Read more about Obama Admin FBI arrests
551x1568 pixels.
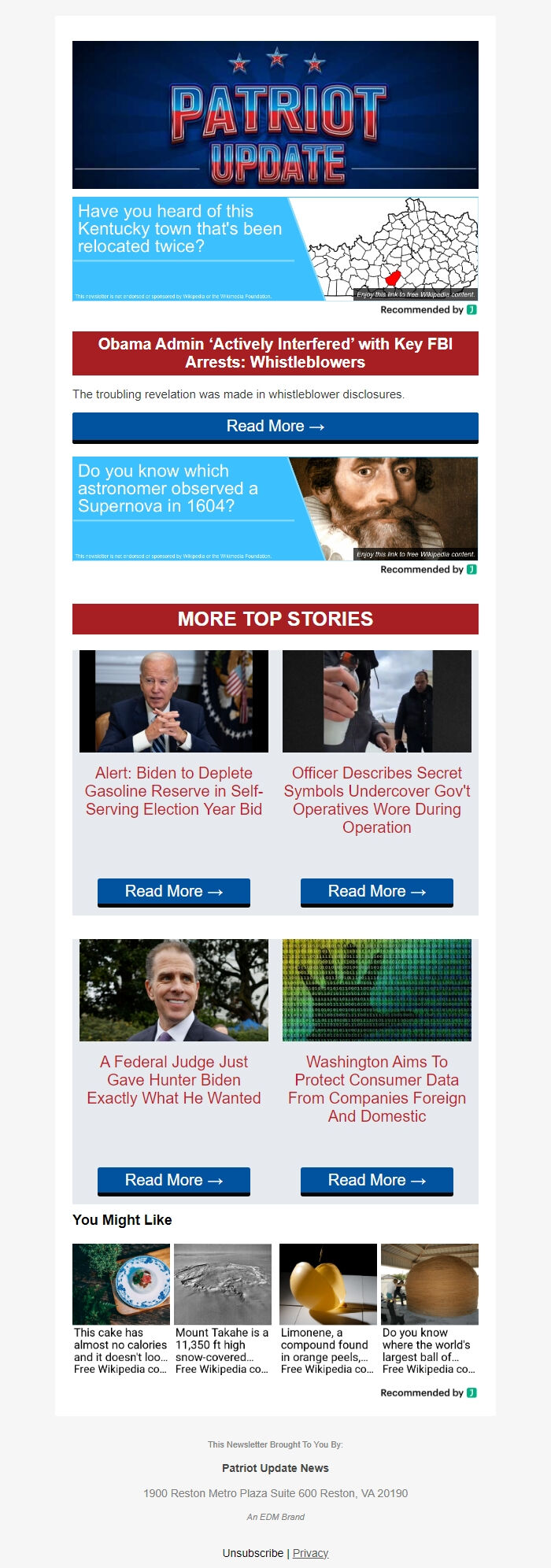(x=275, y=427)
